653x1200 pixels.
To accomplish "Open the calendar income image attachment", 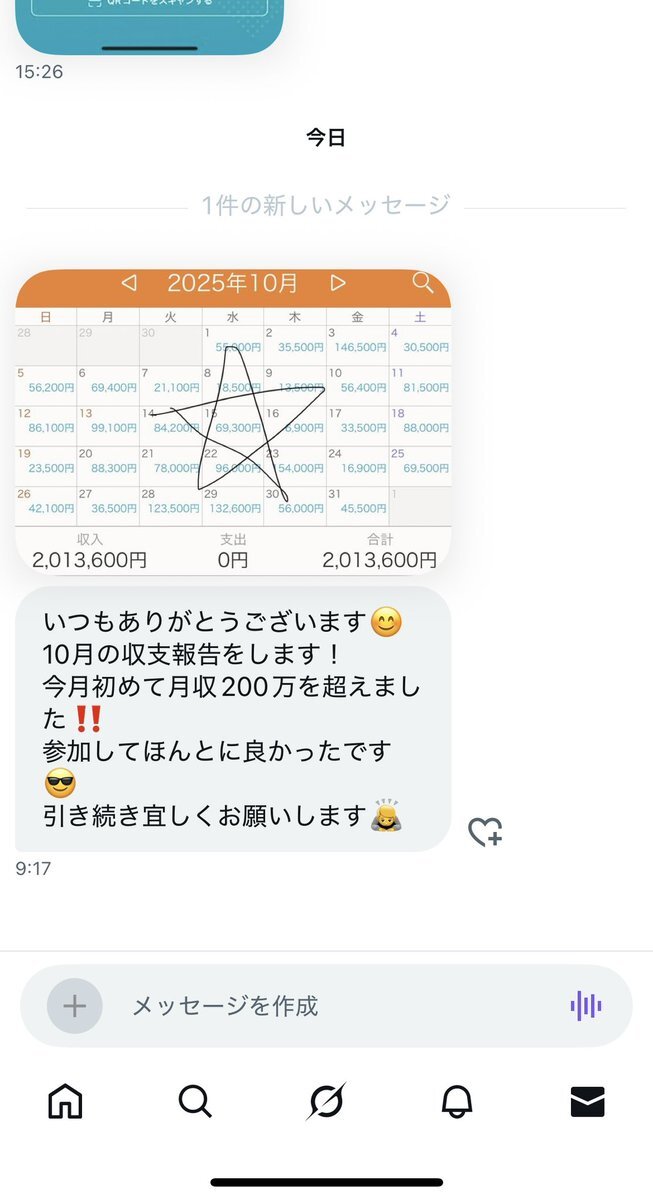I will (x=233, y=422).
